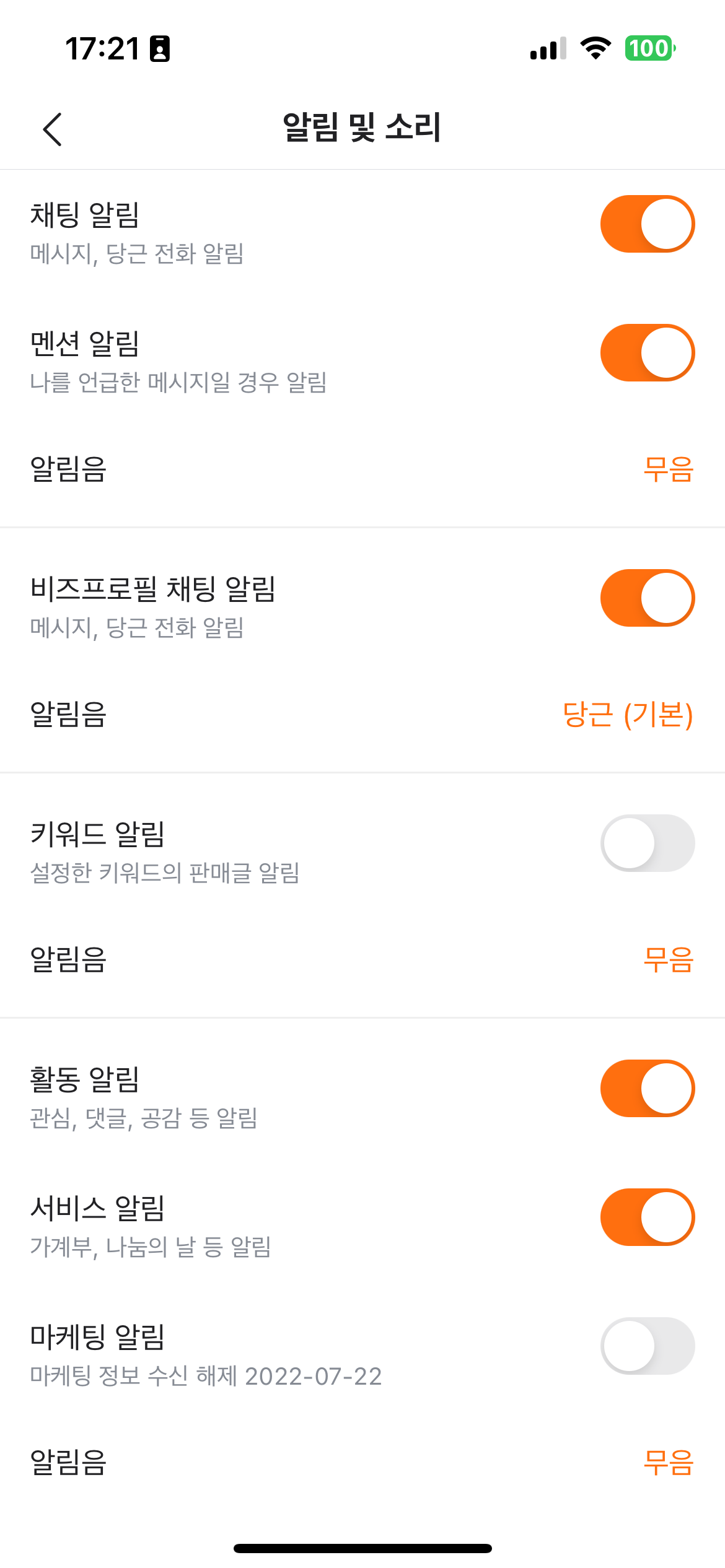Open the 당근 (기본) notification sound selector
The image size is (725, 1568).
pyautogui.click(x=627, y=716)
